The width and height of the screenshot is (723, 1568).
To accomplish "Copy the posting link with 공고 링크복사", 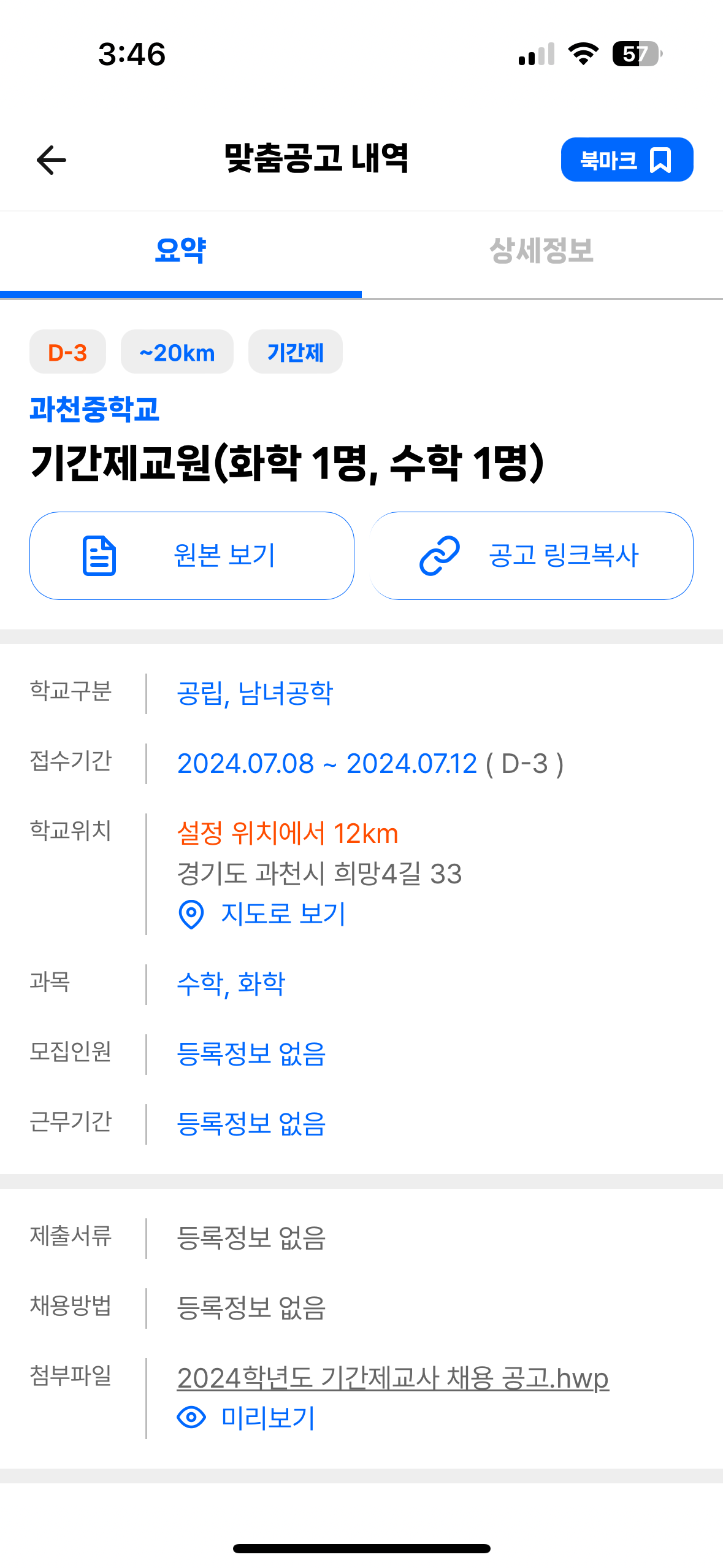I will (531, 556).
